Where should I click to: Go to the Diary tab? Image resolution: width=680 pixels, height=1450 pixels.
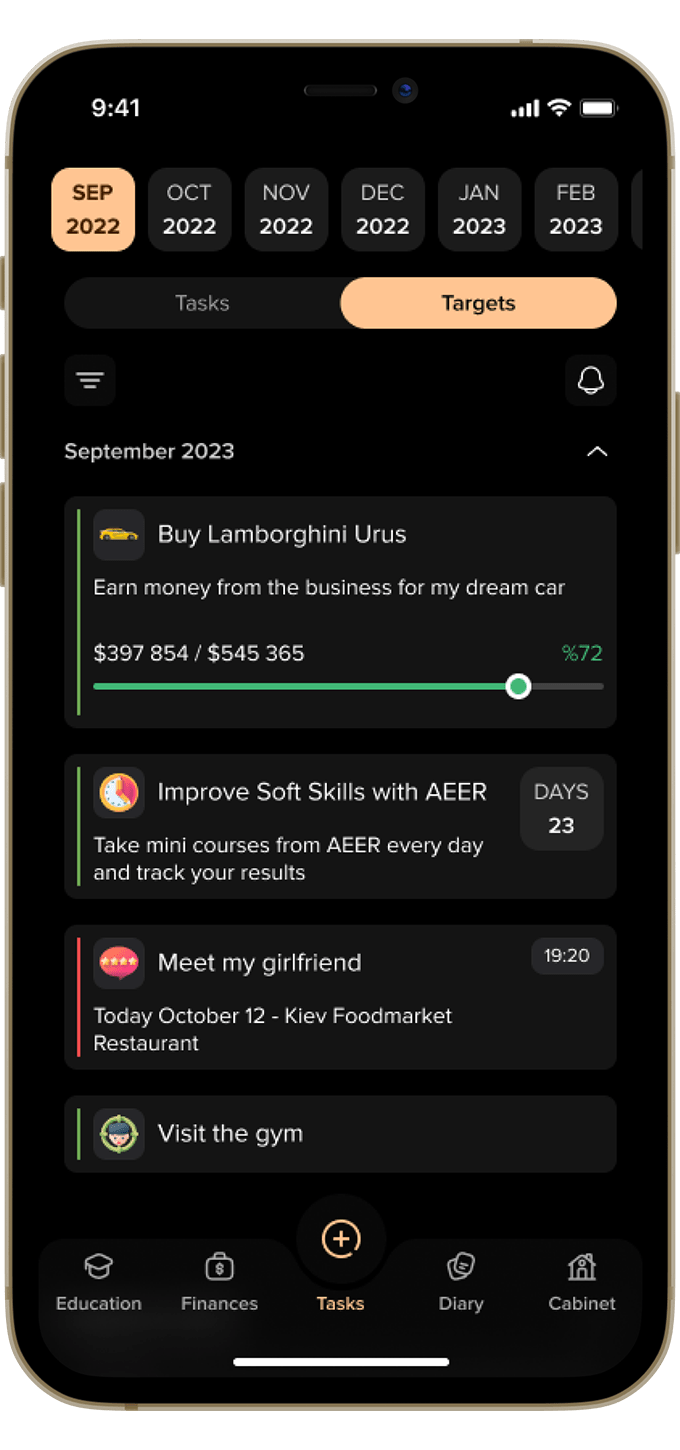pos(461,1283)
